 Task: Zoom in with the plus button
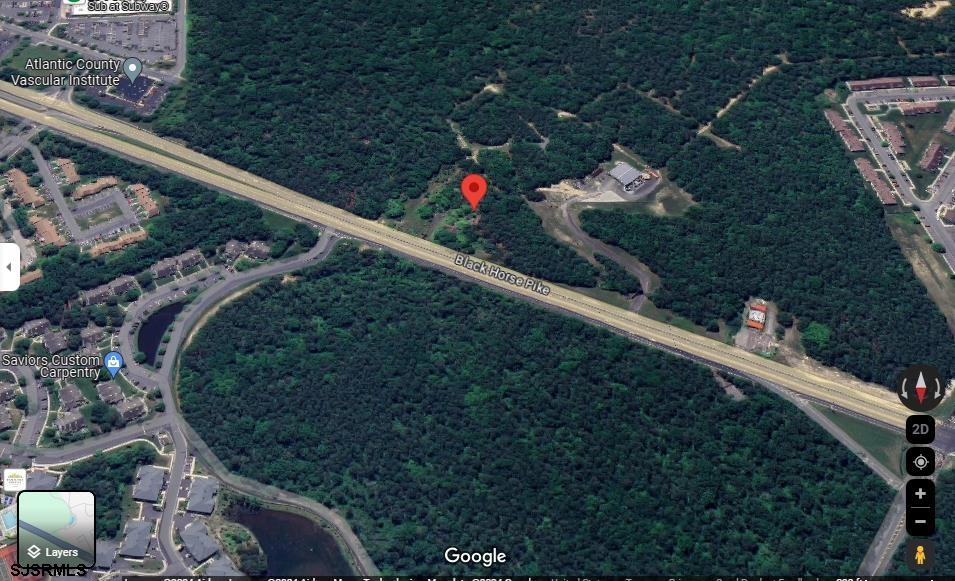point(920,494)
